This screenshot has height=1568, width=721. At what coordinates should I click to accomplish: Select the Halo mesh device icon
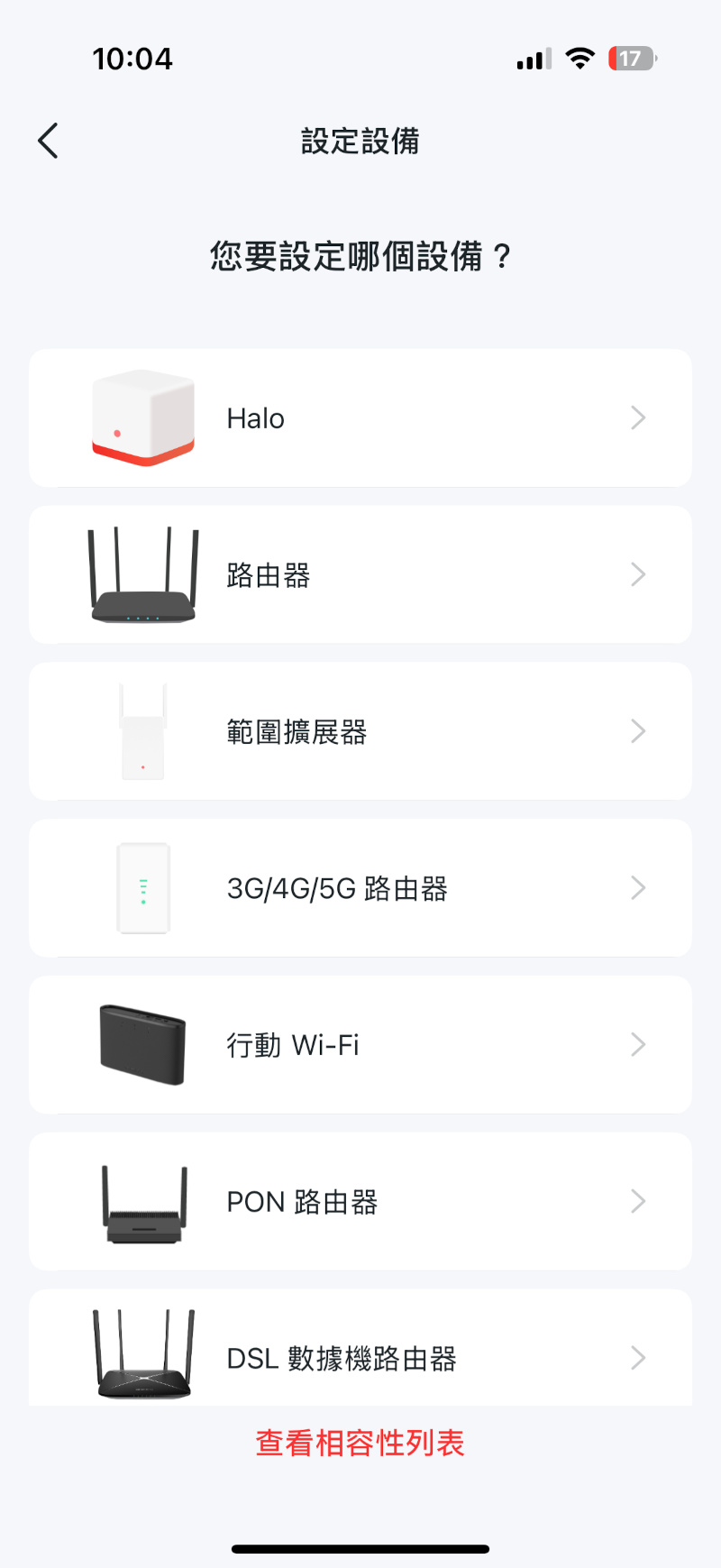tap(142, 417)
